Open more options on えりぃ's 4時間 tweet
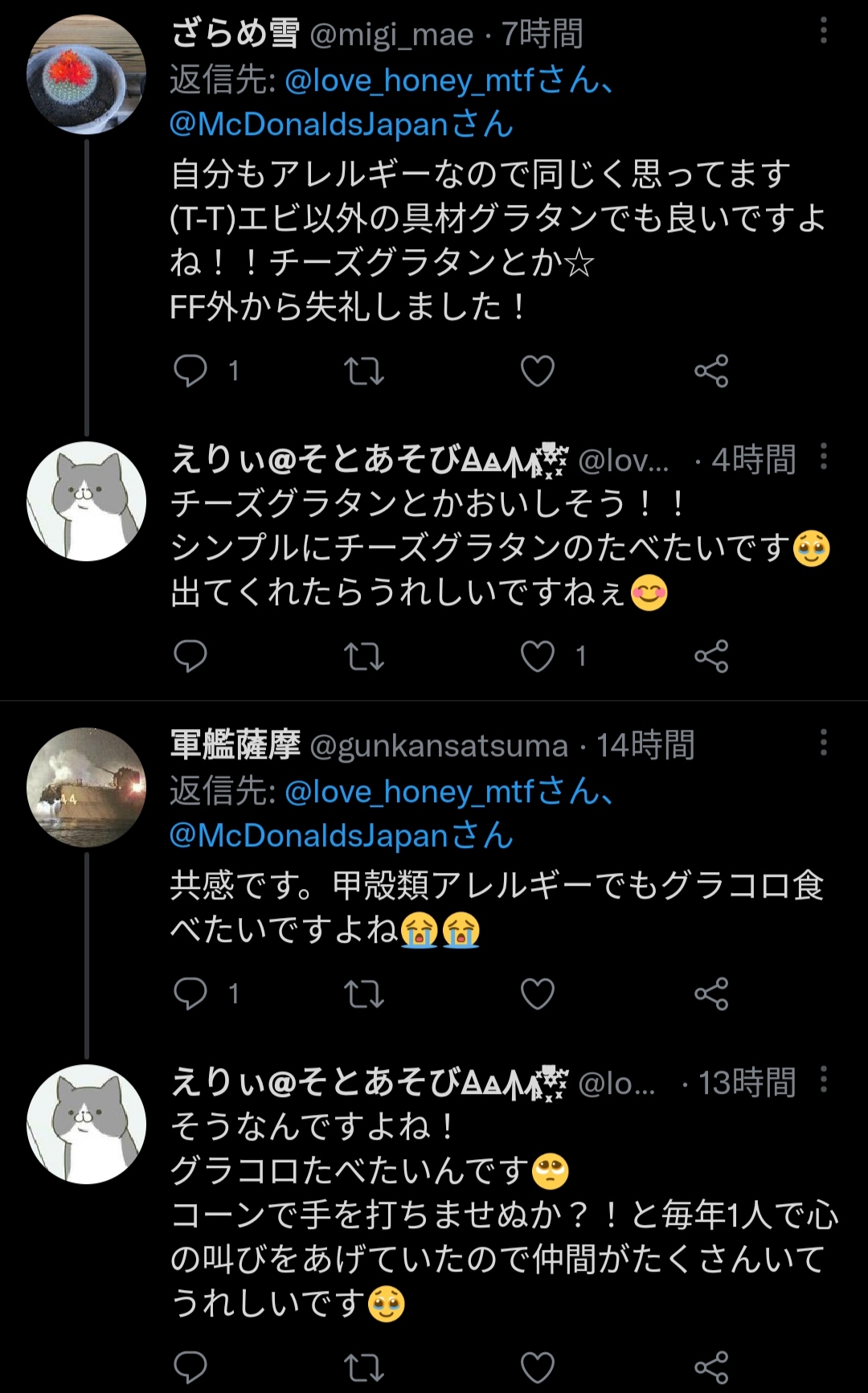The image size is (868, 1393). [823, 457]
